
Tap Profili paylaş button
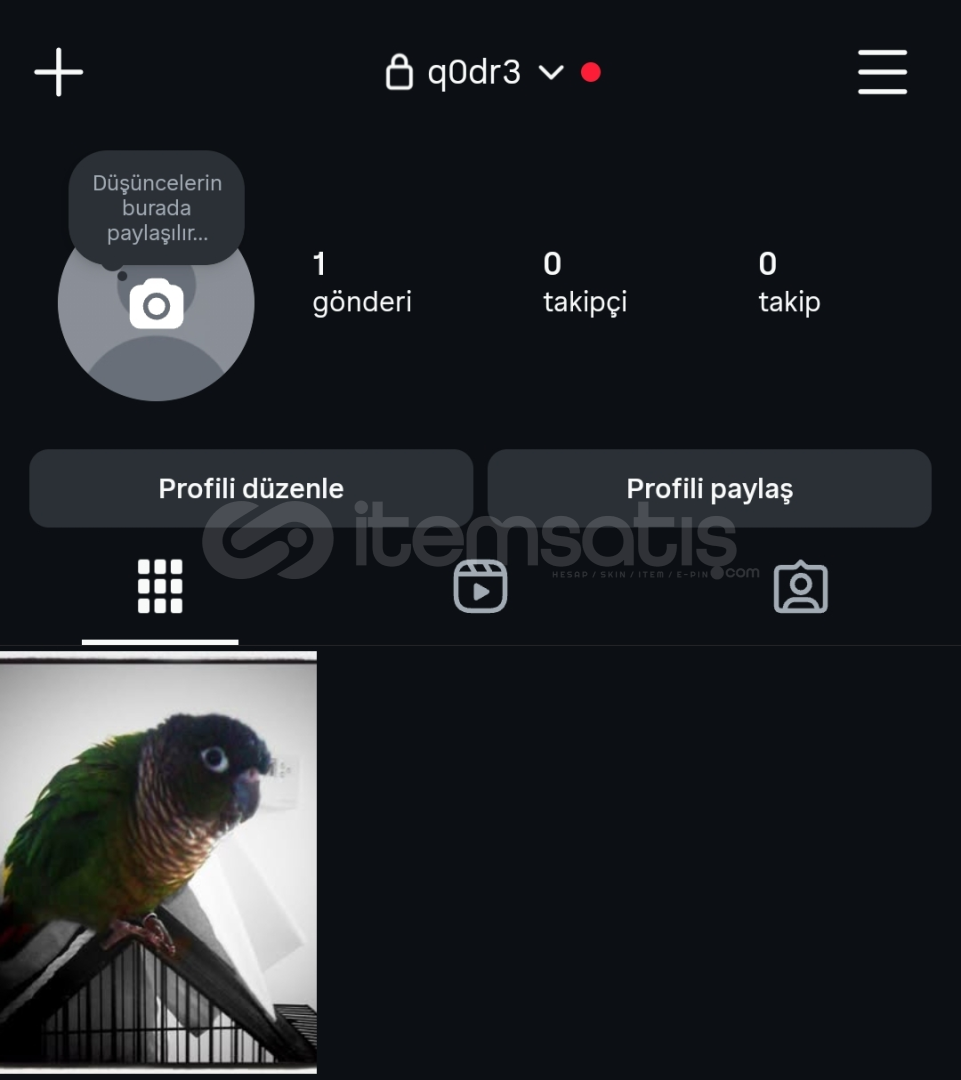tap(709, 488)
